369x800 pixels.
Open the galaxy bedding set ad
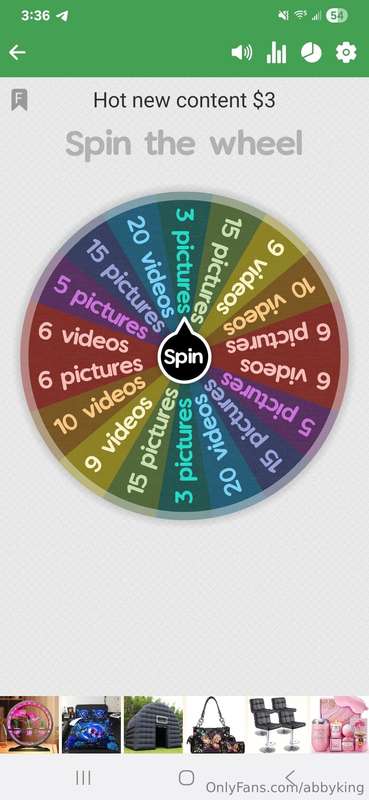point(91,724)
